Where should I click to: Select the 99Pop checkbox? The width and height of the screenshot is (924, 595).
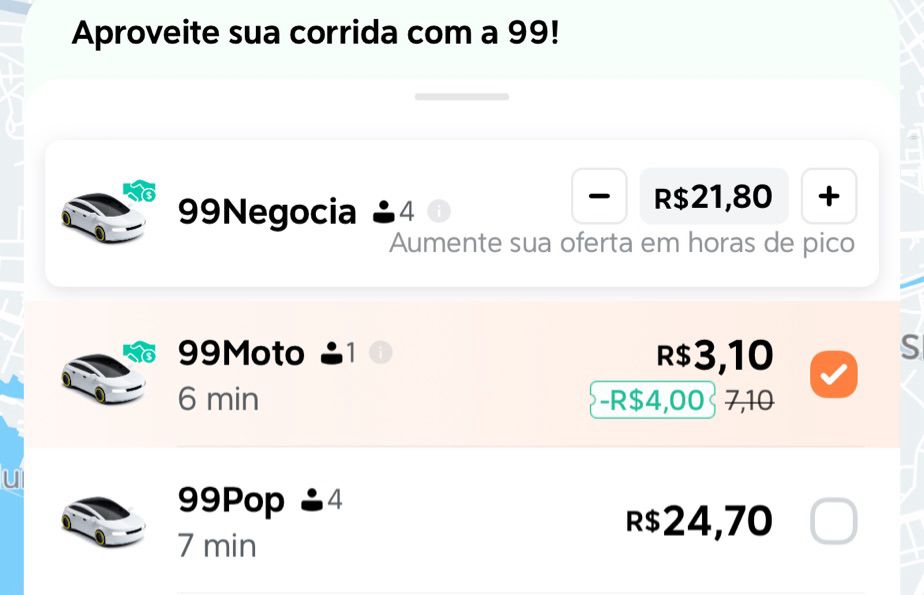tap(833, 521)
